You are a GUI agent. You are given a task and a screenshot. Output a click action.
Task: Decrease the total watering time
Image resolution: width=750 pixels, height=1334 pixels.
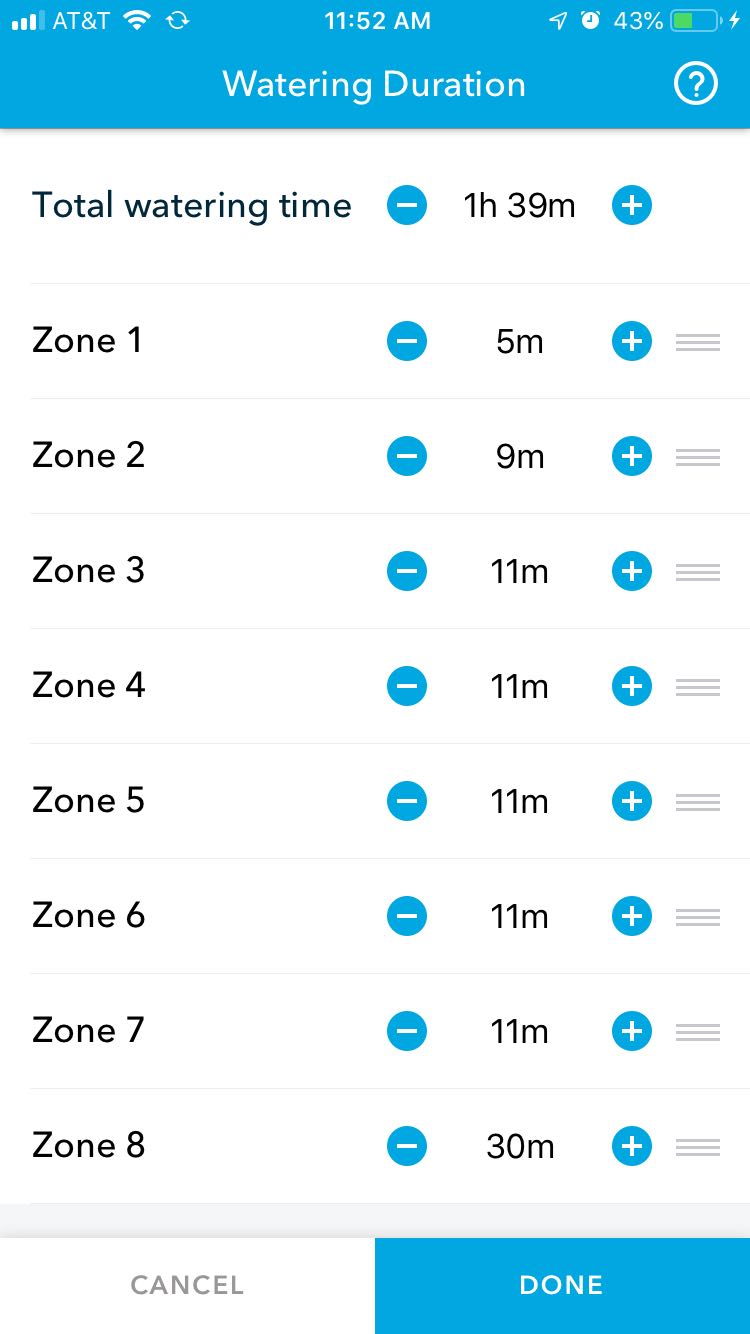407,206
